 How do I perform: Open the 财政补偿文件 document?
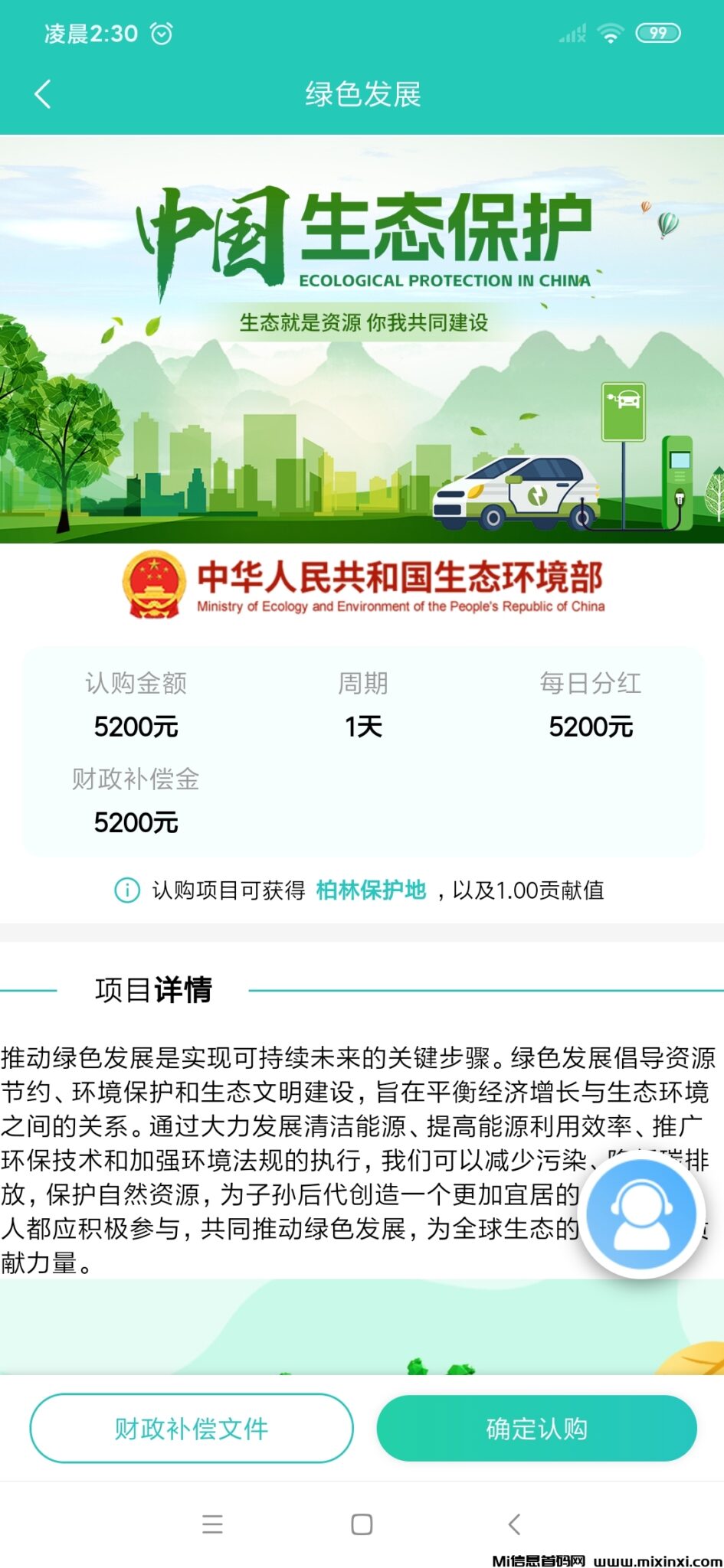point(192,1428)
